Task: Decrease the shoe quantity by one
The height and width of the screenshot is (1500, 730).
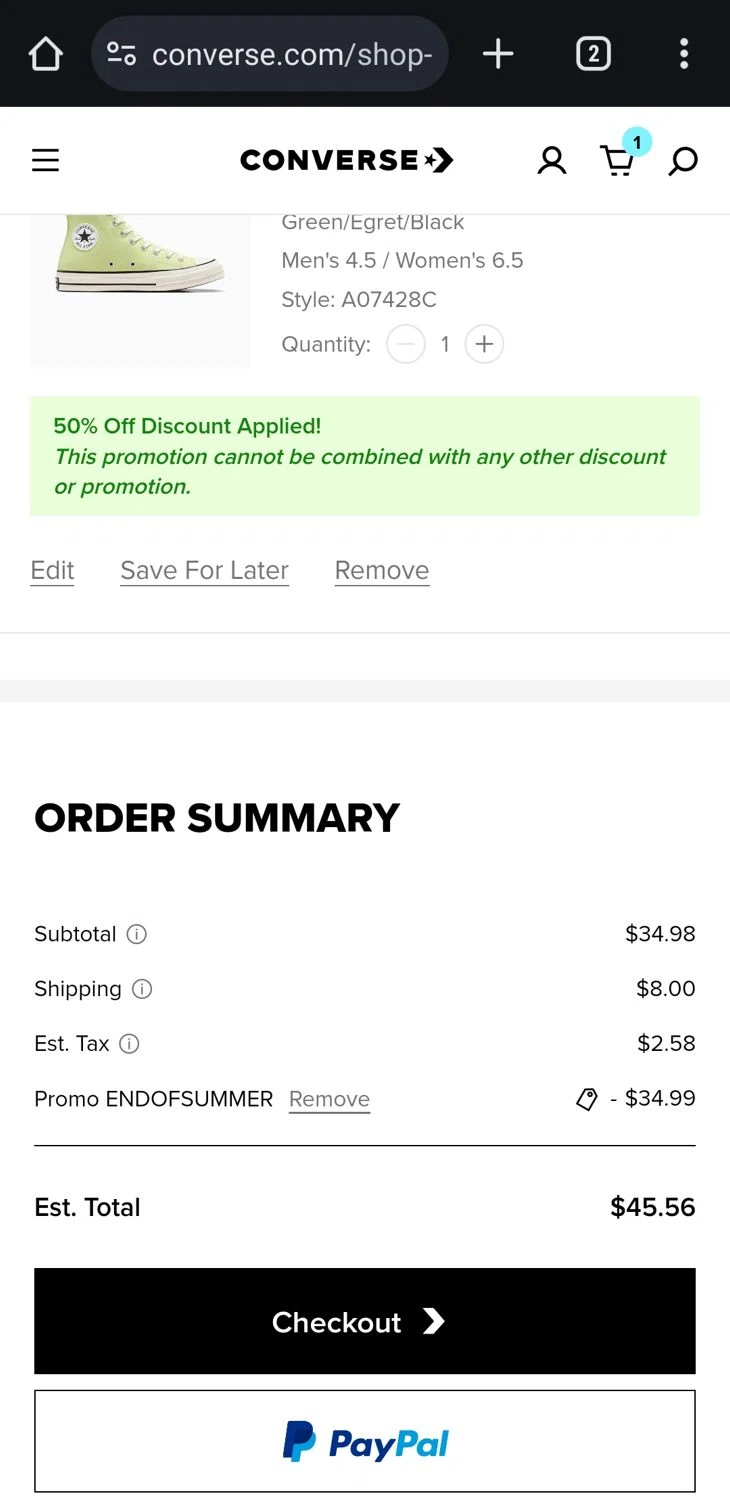Action: [406, 345]
